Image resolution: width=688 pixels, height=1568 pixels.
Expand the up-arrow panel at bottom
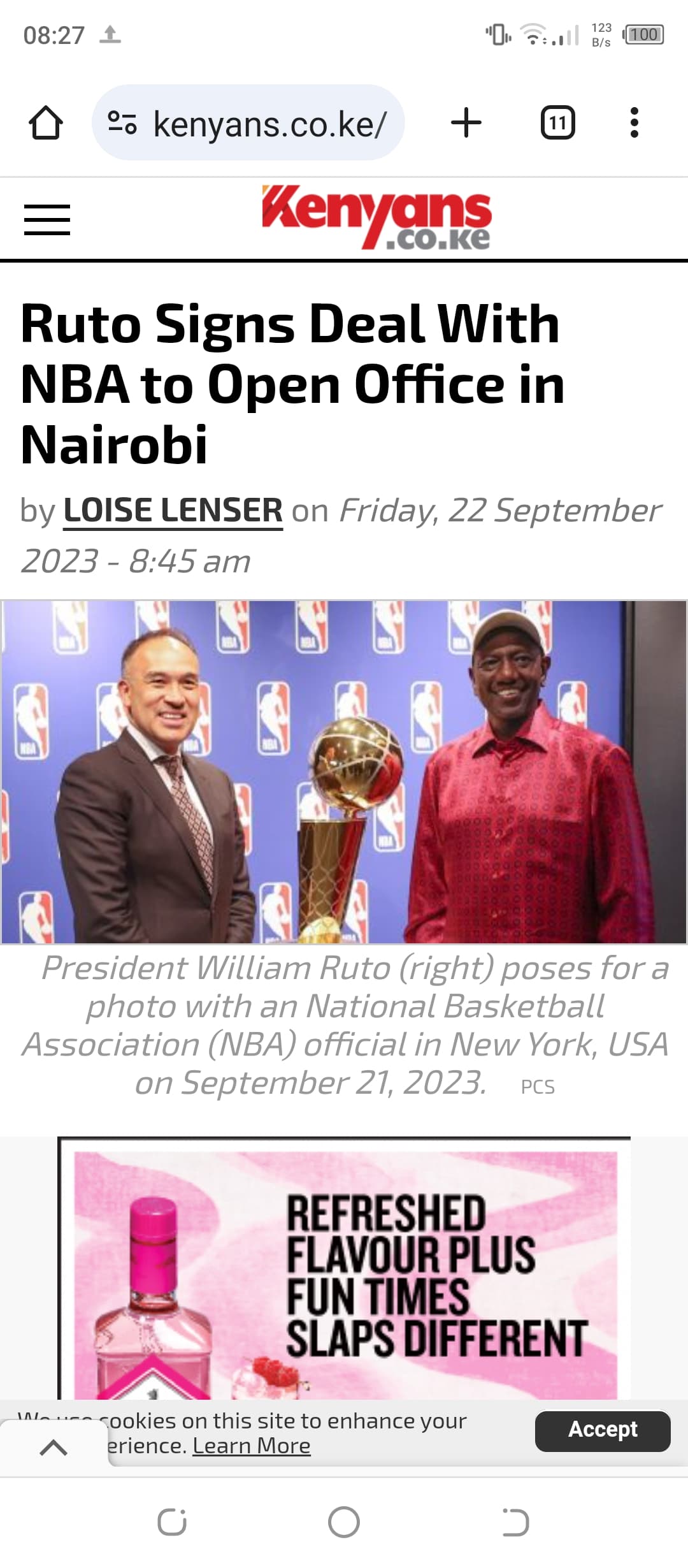(x=54, y=1448)
